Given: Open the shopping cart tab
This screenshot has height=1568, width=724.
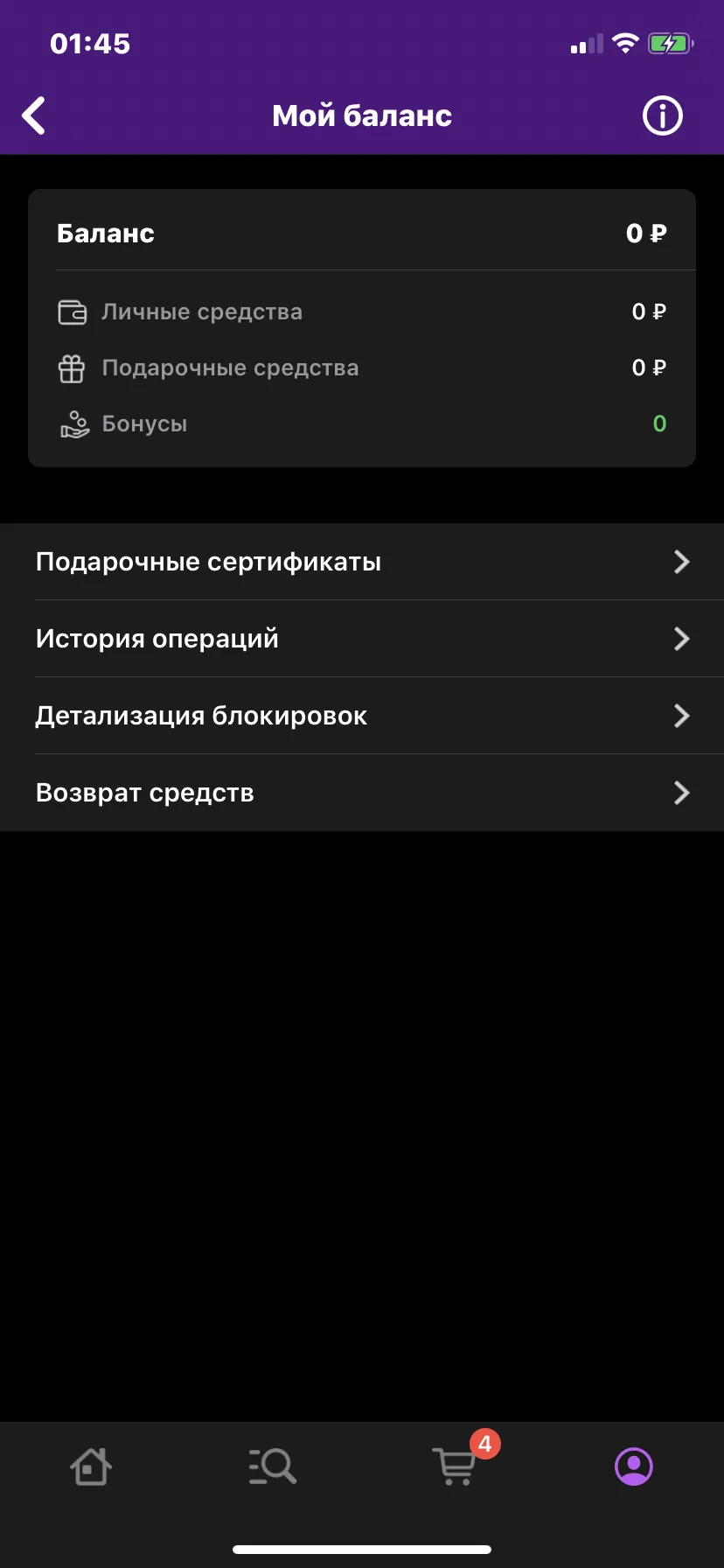Looking at the screenshot, I should (455, 1465).
